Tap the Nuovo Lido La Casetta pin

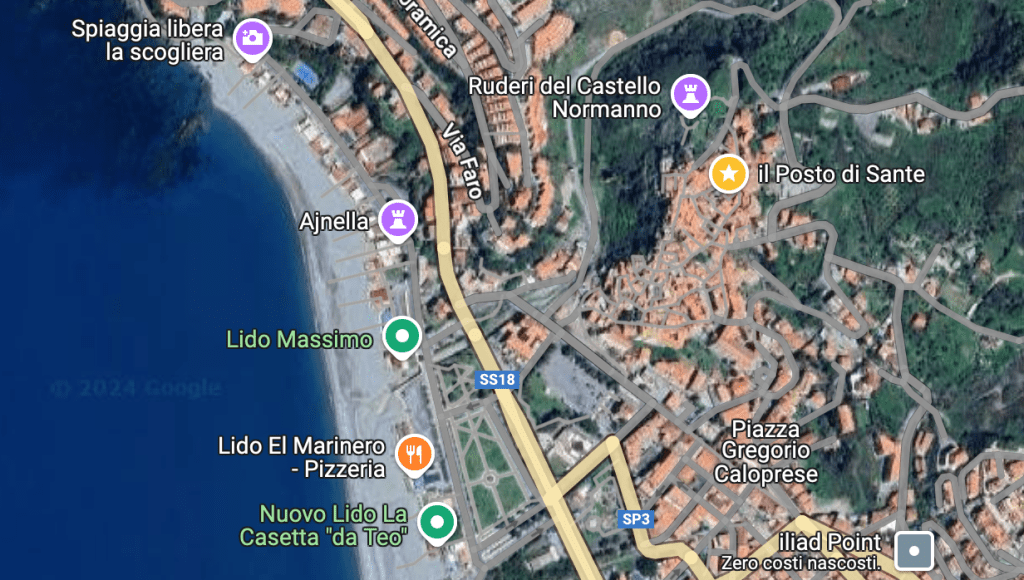tap(436, 521)
